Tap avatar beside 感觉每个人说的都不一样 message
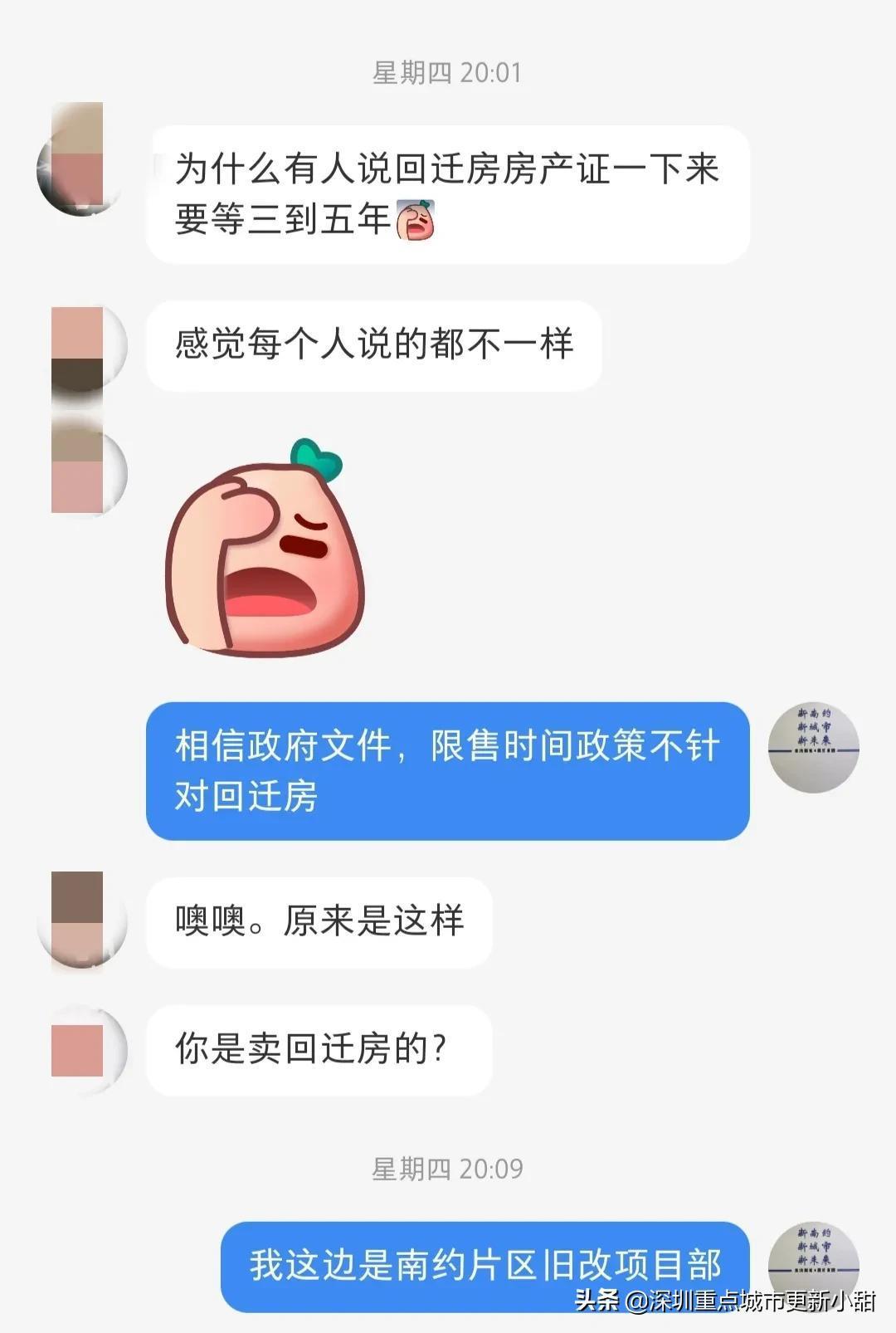 pyautogui.click(x=81, y=347)
